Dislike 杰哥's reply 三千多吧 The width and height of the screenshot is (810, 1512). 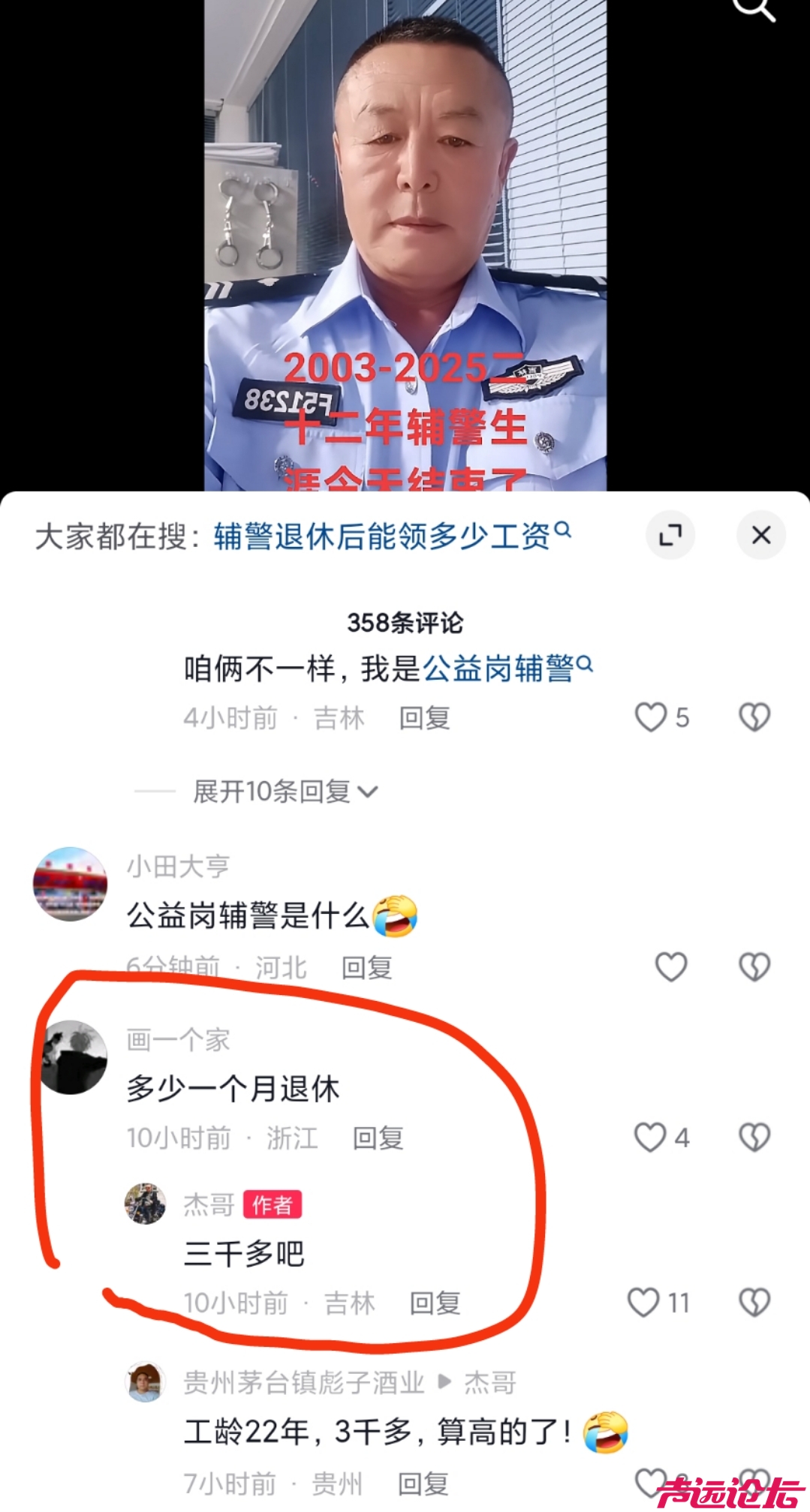[754, 1303]
